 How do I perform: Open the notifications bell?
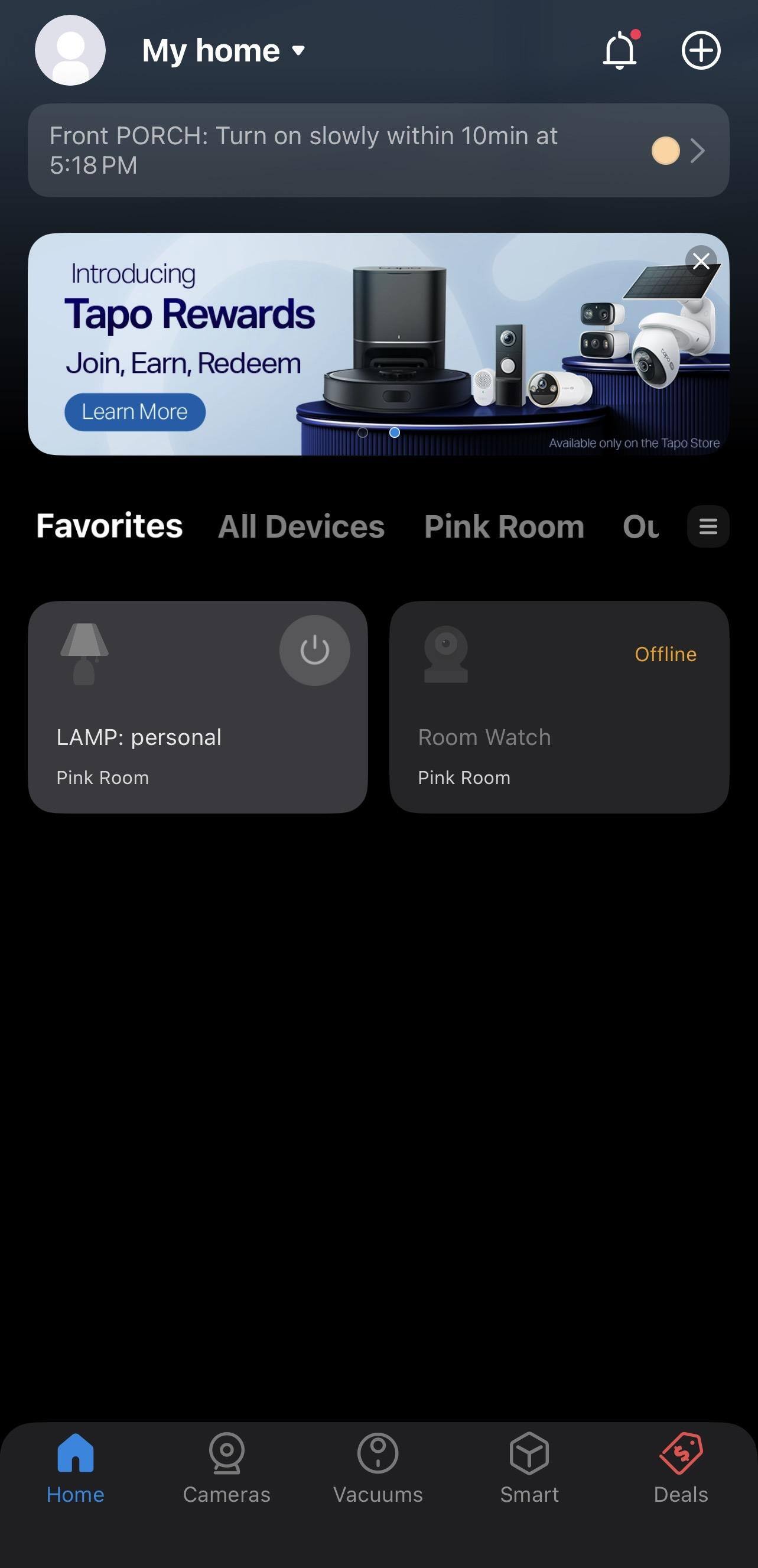coord(620,51)
